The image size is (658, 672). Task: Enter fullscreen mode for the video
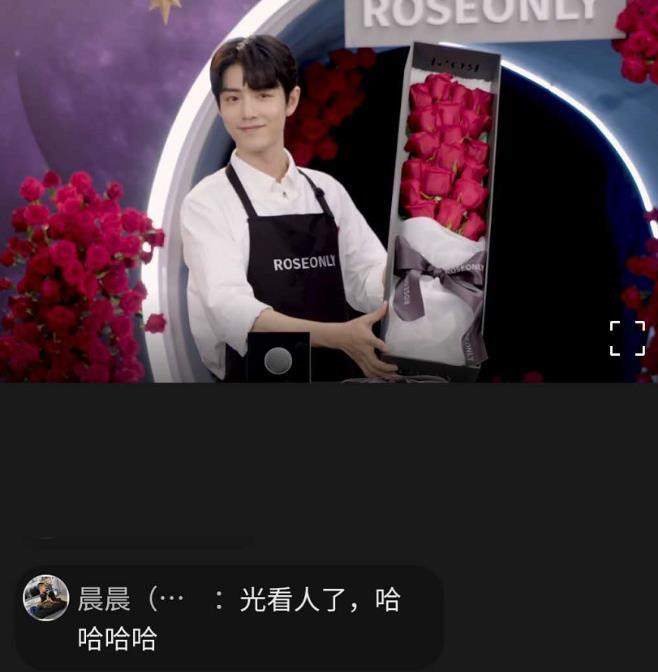coord(627,338)
